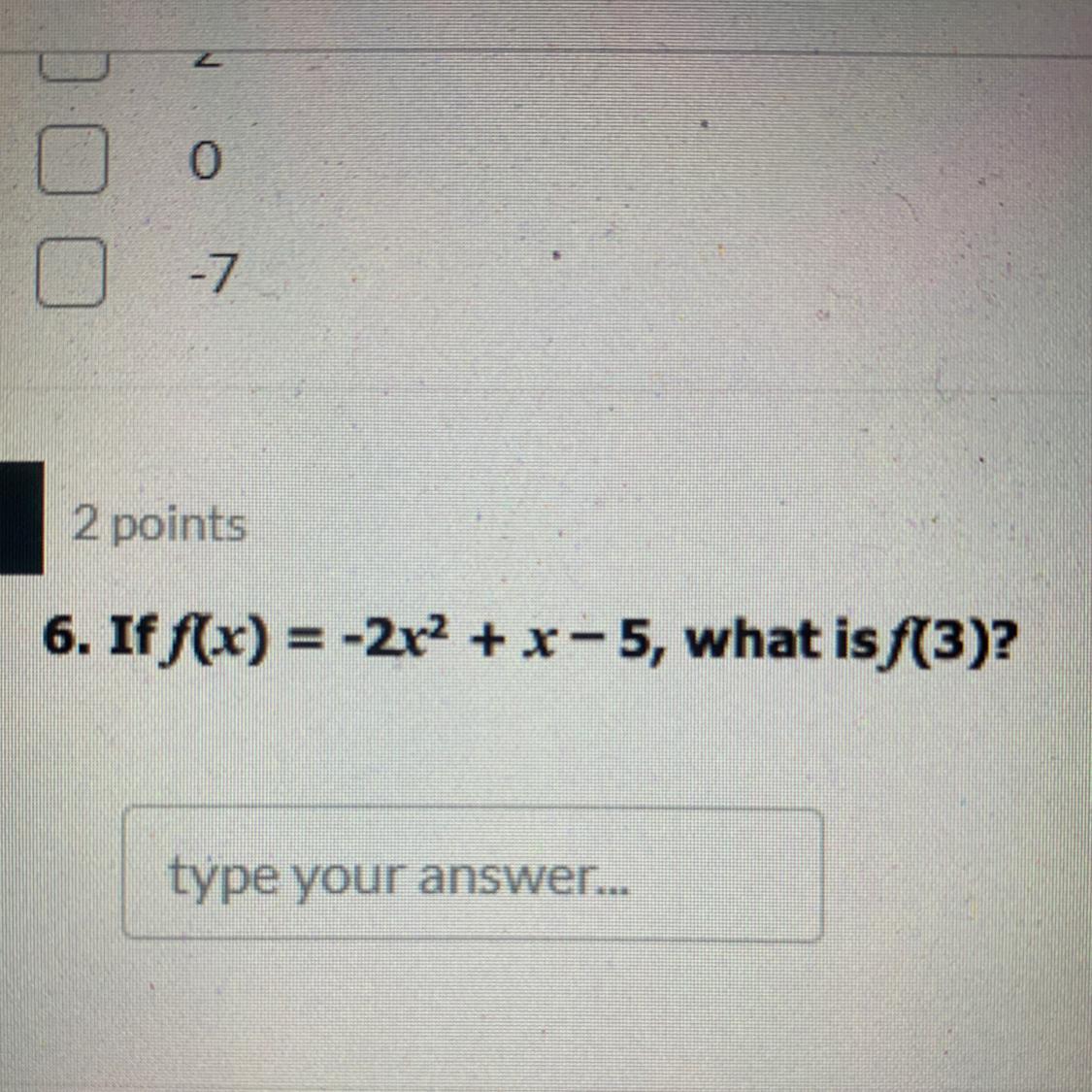
Task: Check the box for answer 0
Action: point(73,159)
